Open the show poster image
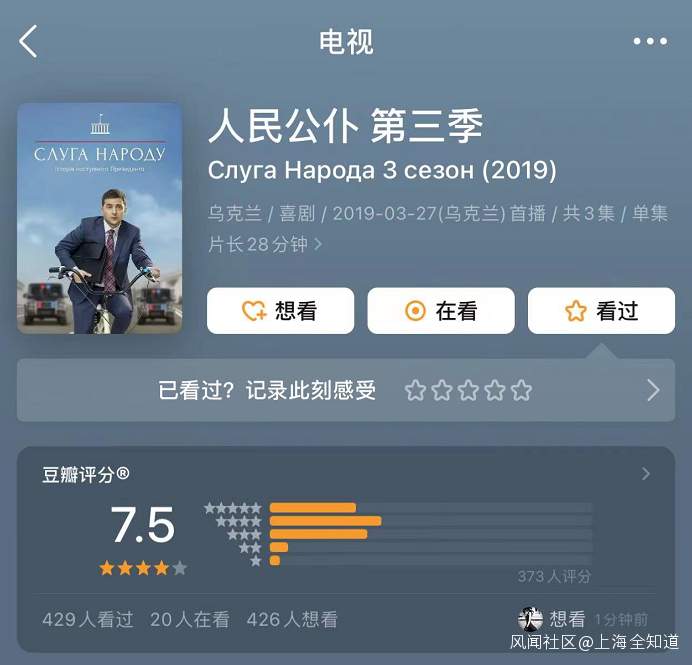The width and height of the screenshot is (692, 665). pyautogui.click(x=100, y=217)
